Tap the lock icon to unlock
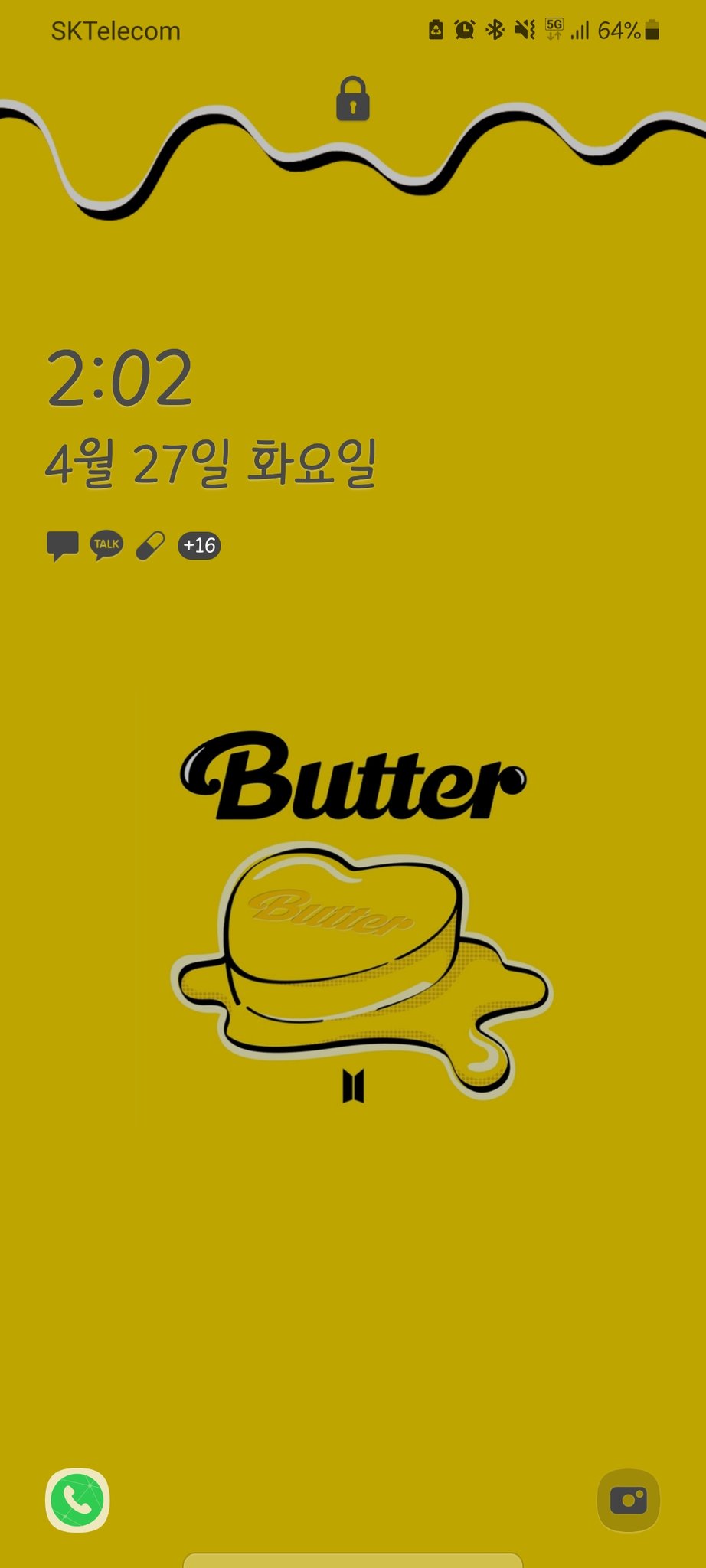 (353, 98)
